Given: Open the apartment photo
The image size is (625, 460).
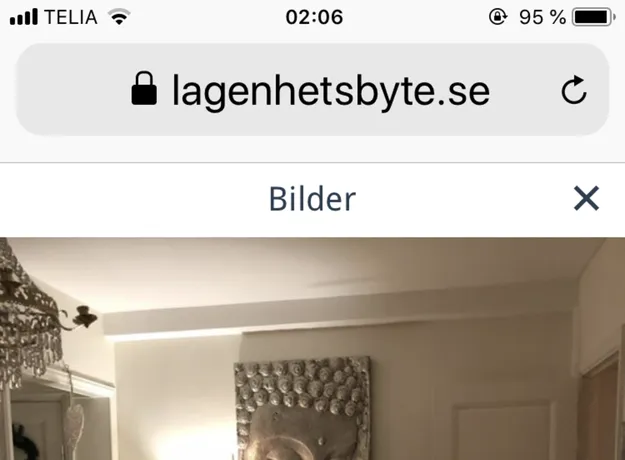Looking at the screenshot, I should coord(312,350).
